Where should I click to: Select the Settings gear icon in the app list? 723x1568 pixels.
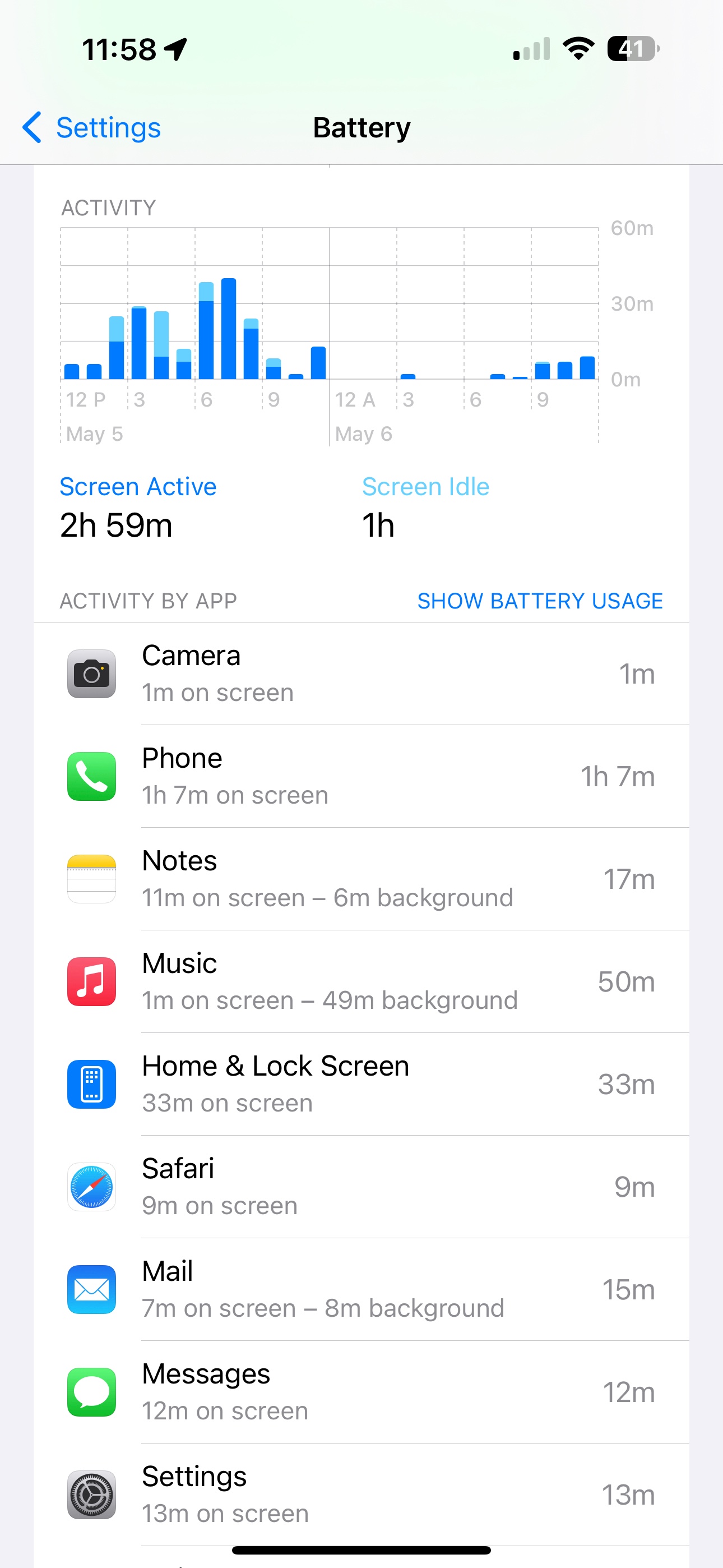91,1495
